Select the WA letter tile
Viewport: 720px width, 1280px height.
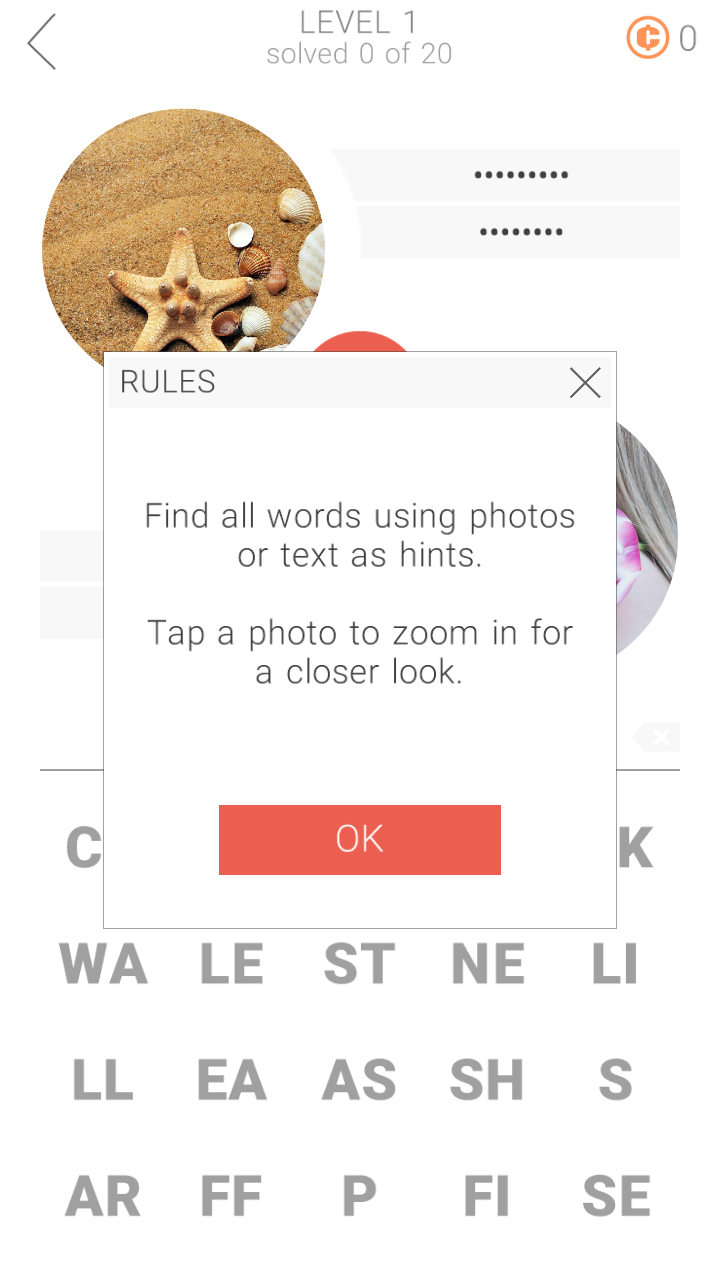[104, 964]
